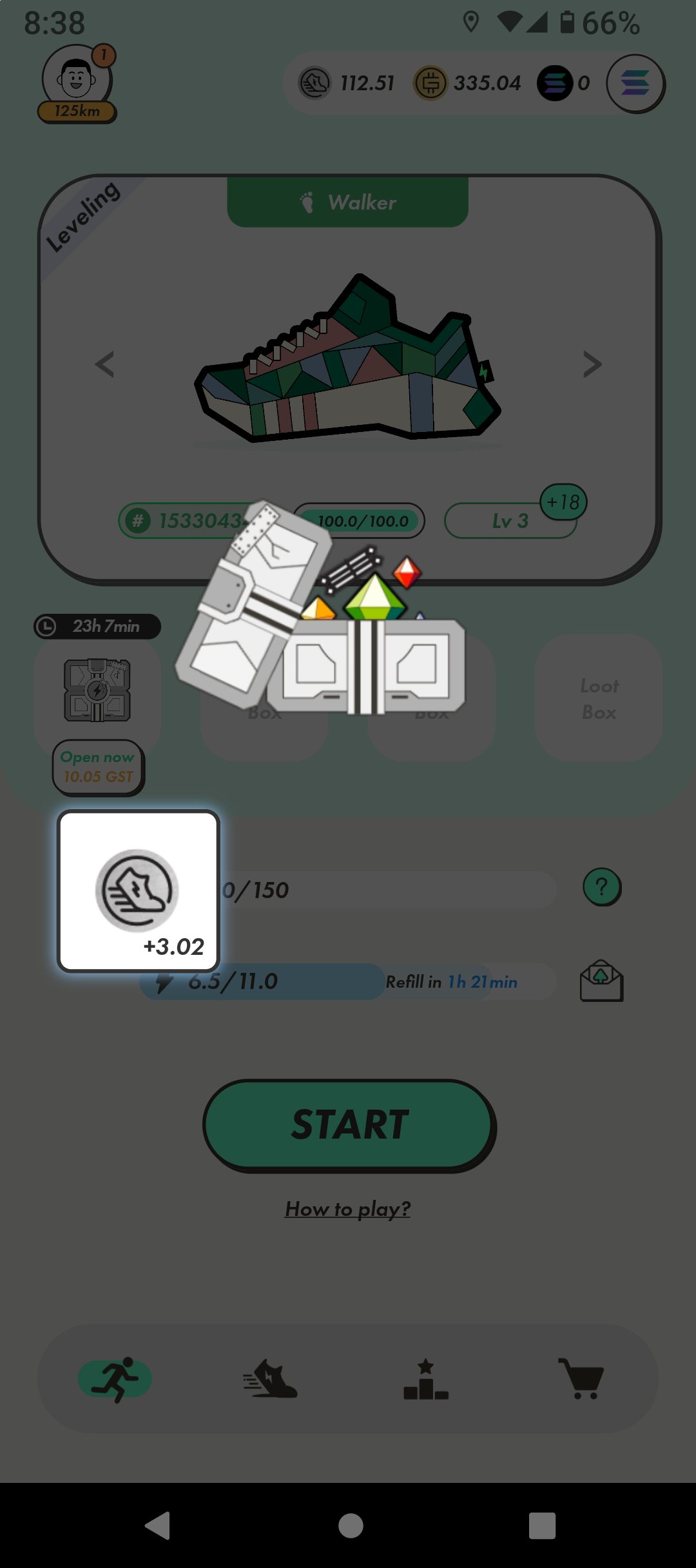Screen dimensions: 696x1568
Task: Switch to the marketplace cart tab
Action: pyautogui.click(x=581, y=1379)
